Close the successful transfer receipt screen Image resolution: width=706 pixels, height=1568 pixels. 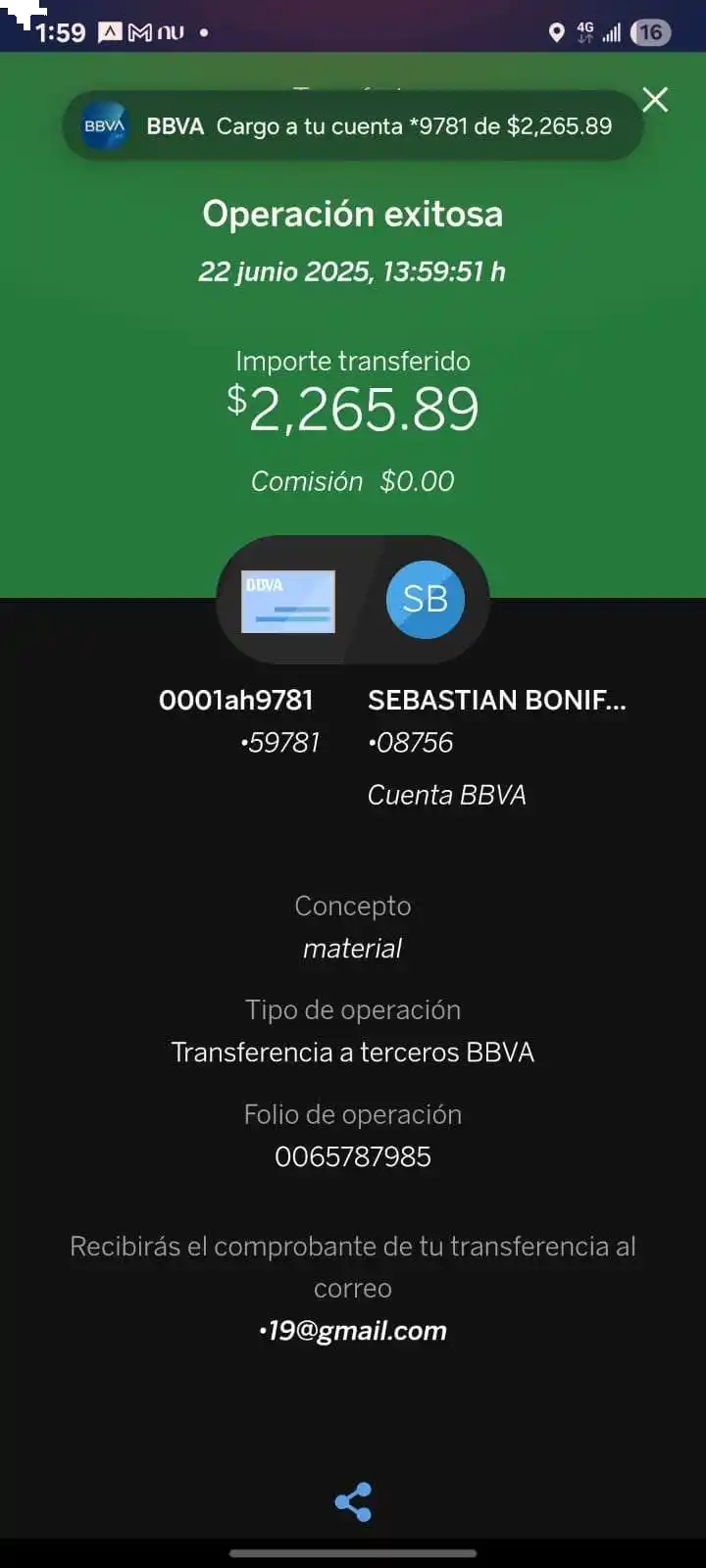tap(655, 100)
